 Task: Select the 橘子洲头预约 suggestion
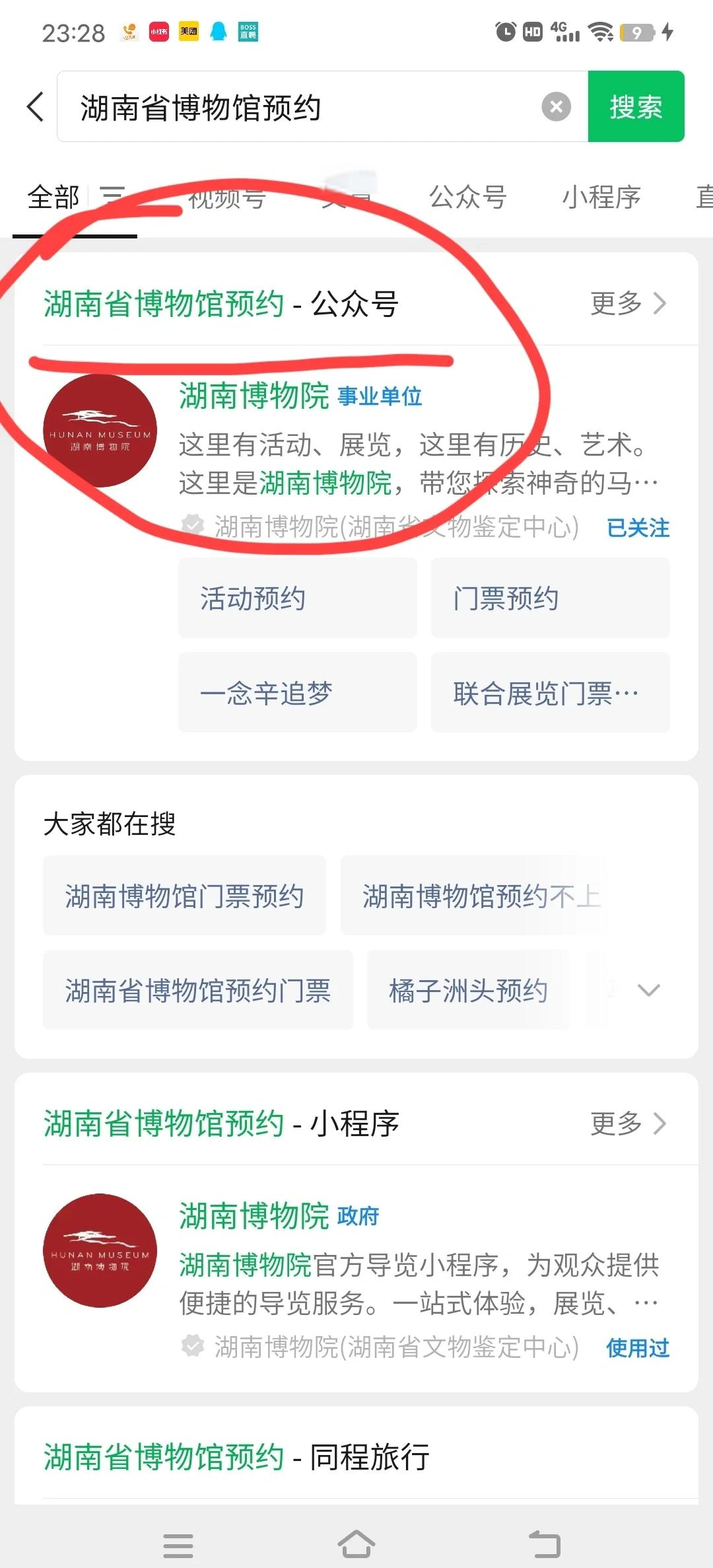(468, 991)
